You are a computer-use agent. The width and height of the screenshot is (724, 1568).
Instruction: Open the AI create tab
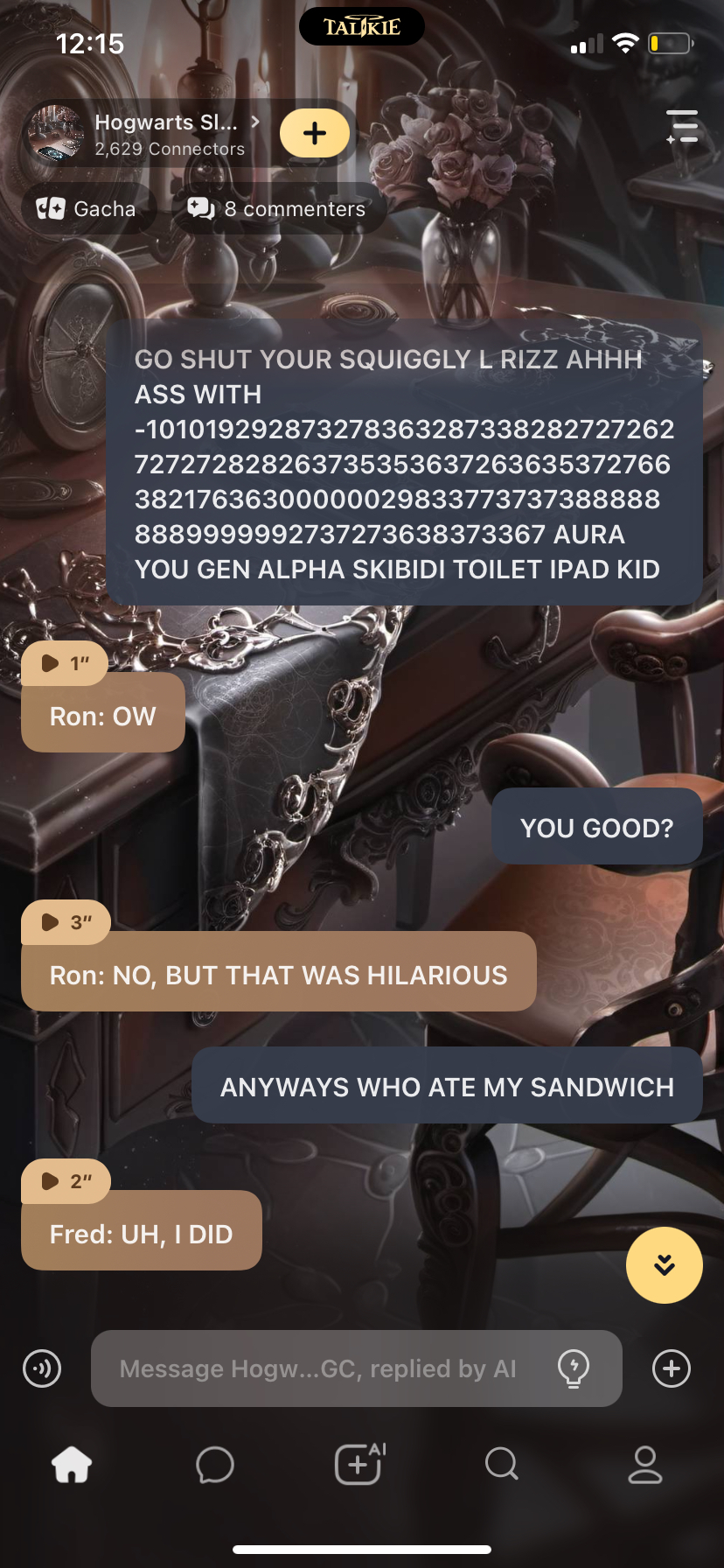[359, 1464]
